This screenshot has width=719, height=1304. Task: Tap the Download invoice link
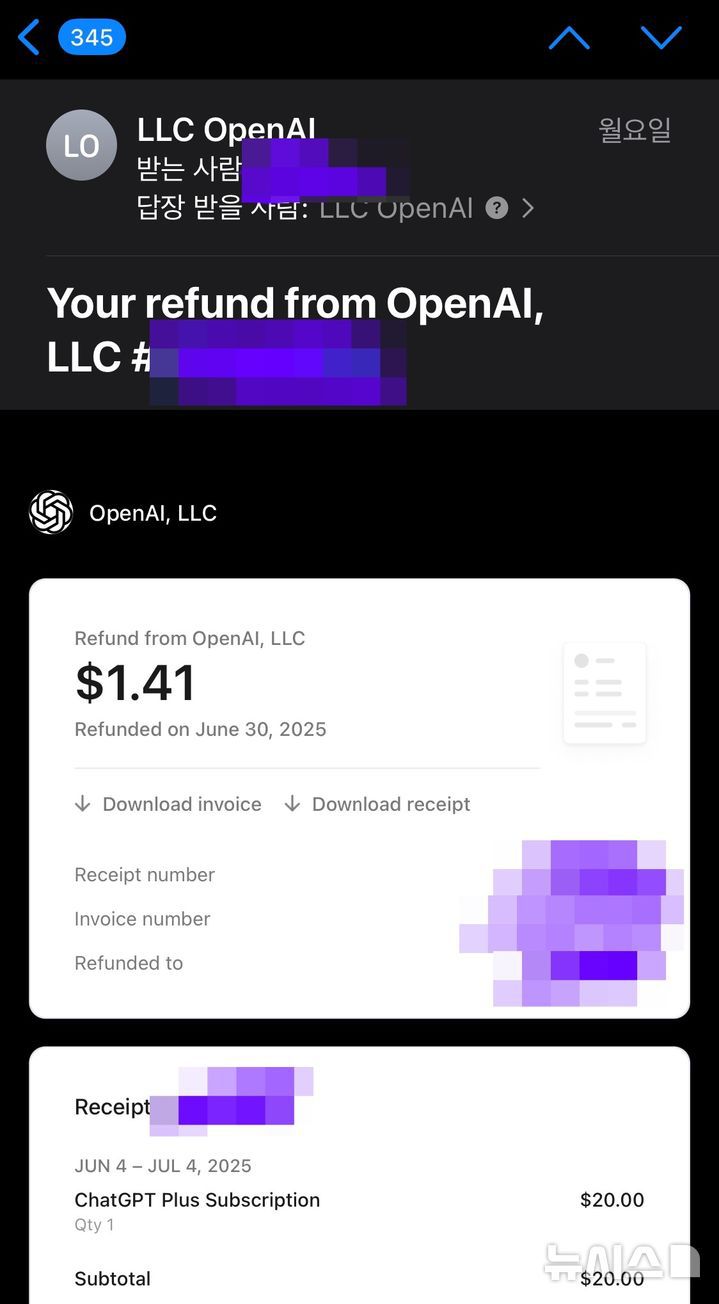[168, 804]
